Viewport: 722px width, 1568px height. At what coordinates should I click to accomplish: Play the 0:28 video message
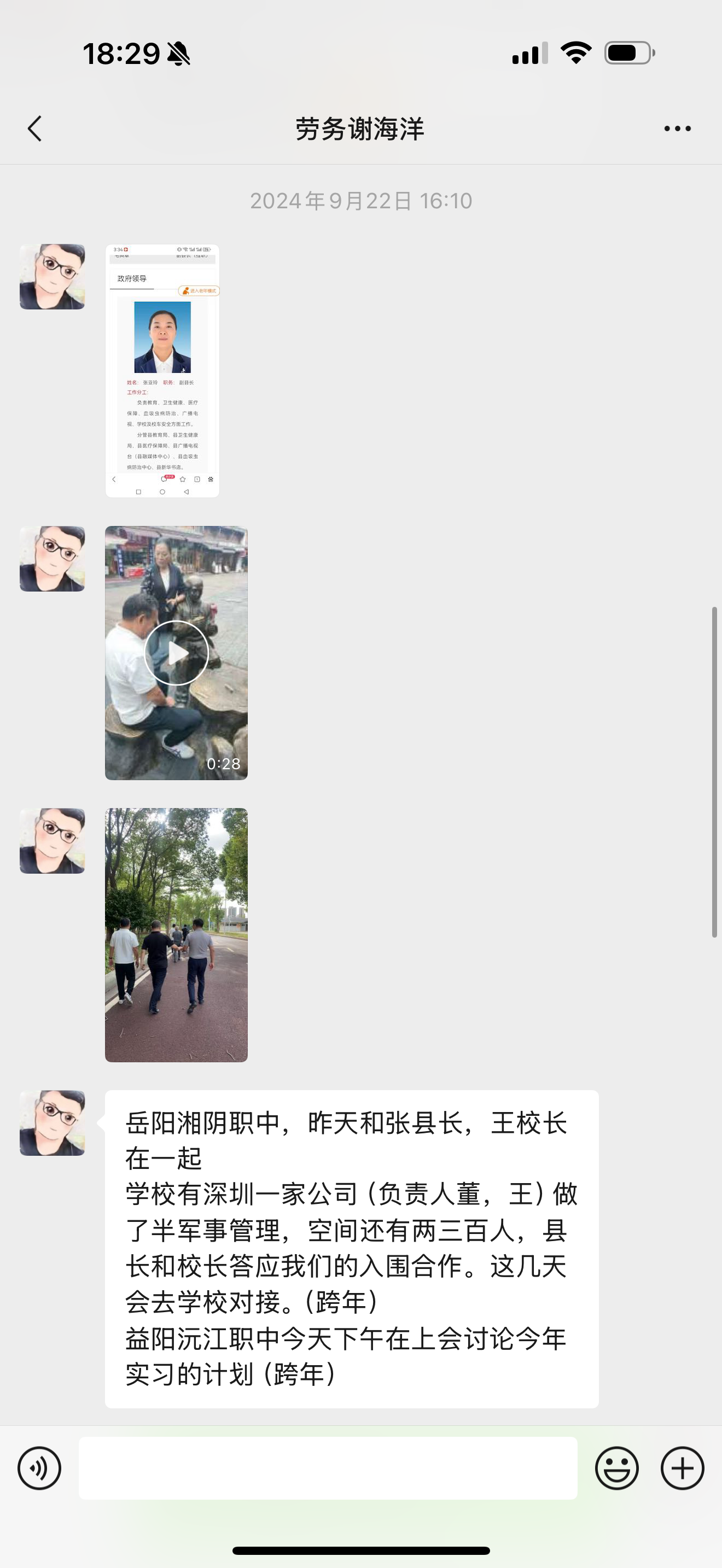(x=177, y=653)
